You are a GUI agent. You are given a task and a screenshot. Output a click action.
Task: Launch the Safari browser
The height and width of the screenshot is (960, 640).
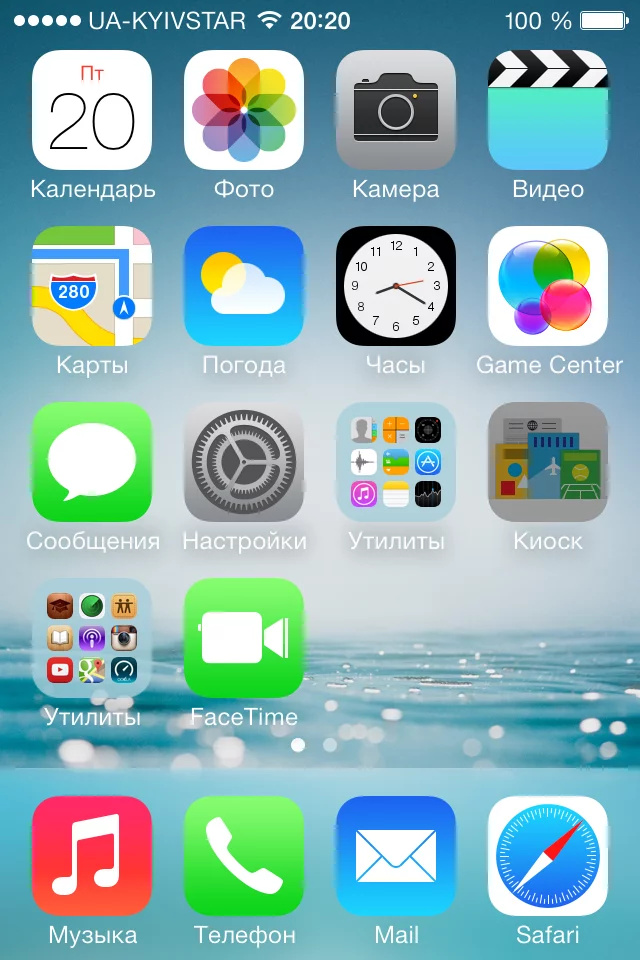pyautogui.click(x=548, y=856)
